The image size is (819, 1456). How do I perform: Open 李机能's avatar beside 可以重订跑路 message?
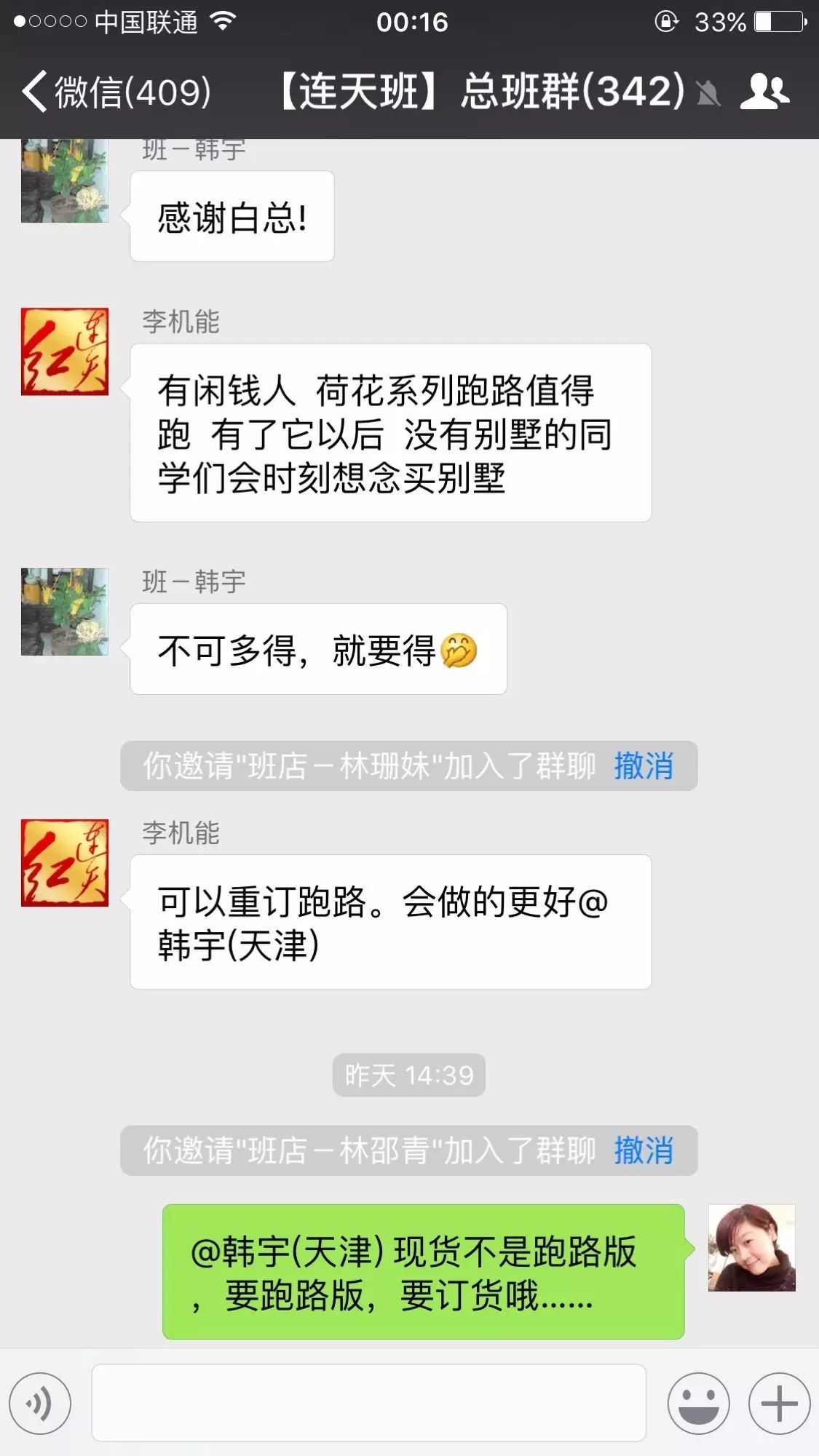tap(65, 863)
